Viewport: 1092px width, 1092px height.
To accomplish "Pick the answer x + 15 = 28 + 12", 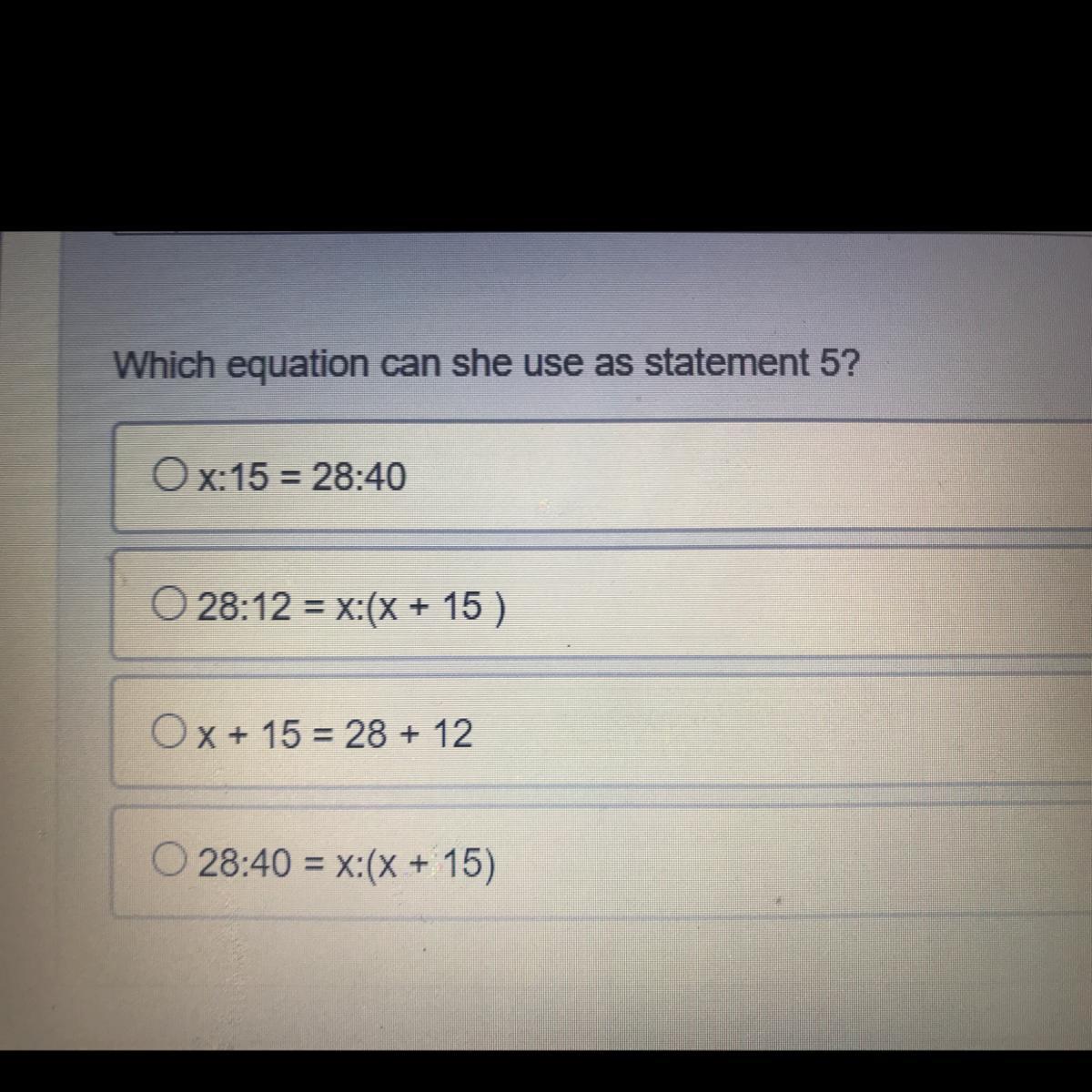I will (x=167, y=729).
